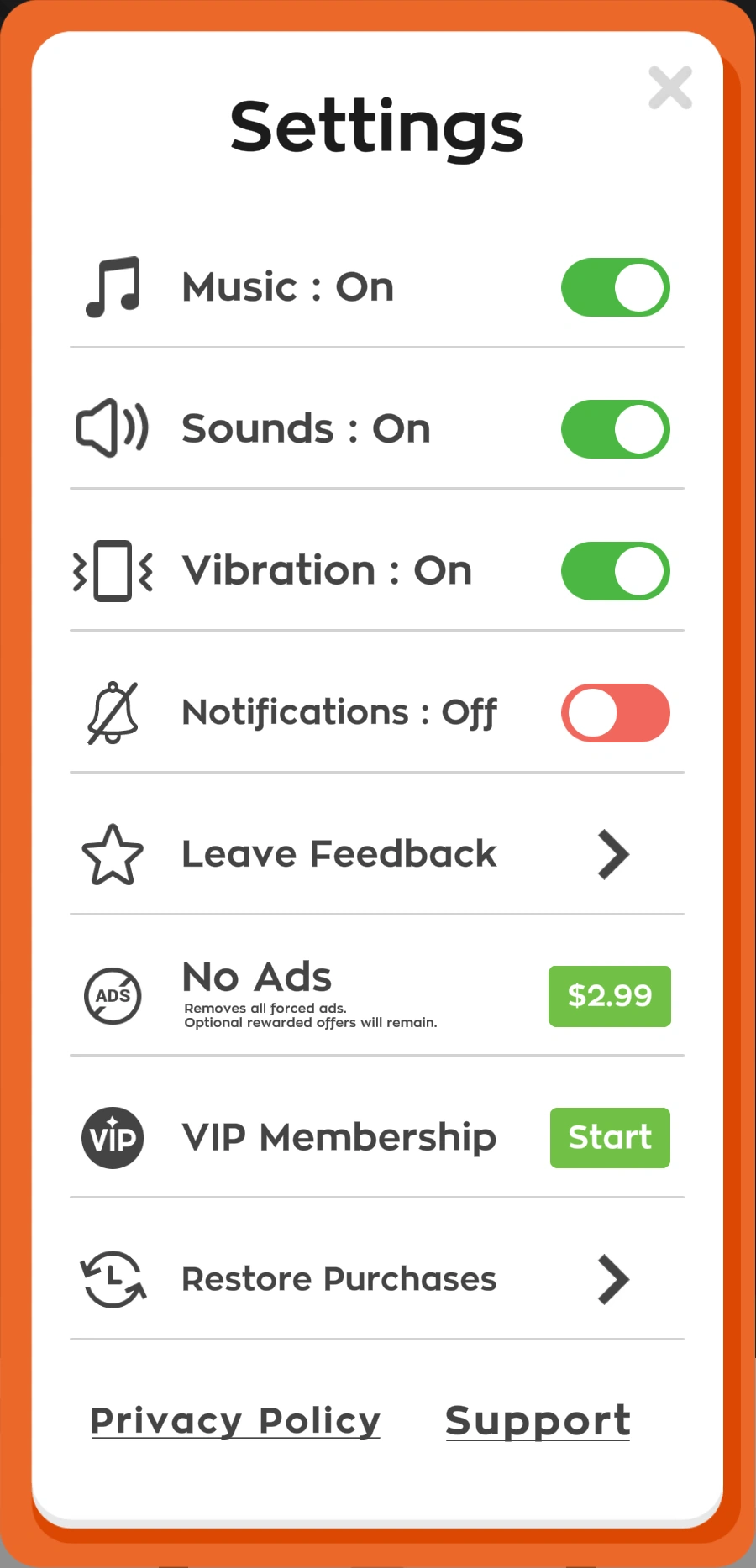Click the music note icon
756x1568 pixels.
point(113,287)
